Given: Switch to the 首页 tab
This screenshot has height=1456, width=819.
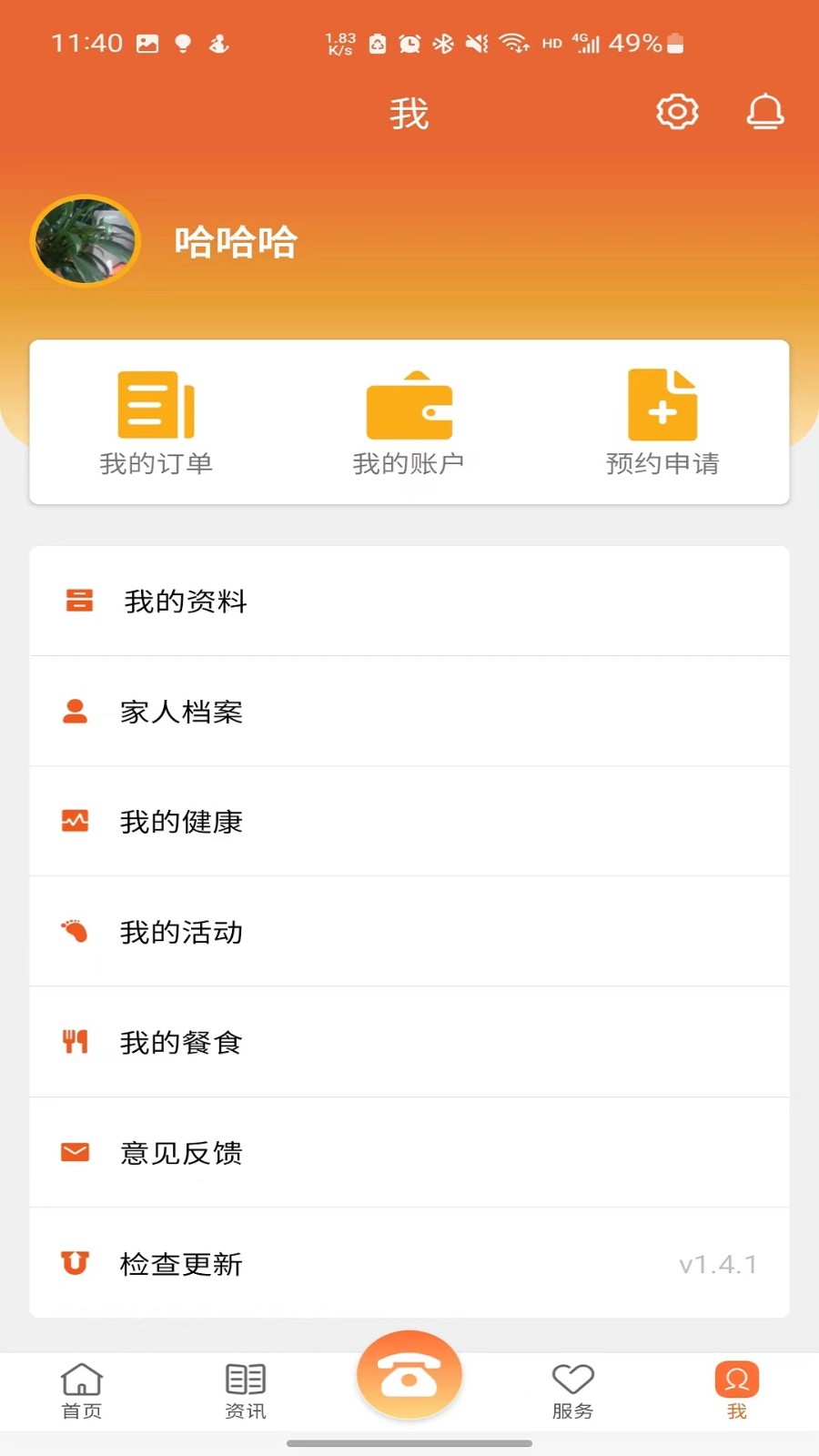Looking at the screenshot, I should point(82,1390).
